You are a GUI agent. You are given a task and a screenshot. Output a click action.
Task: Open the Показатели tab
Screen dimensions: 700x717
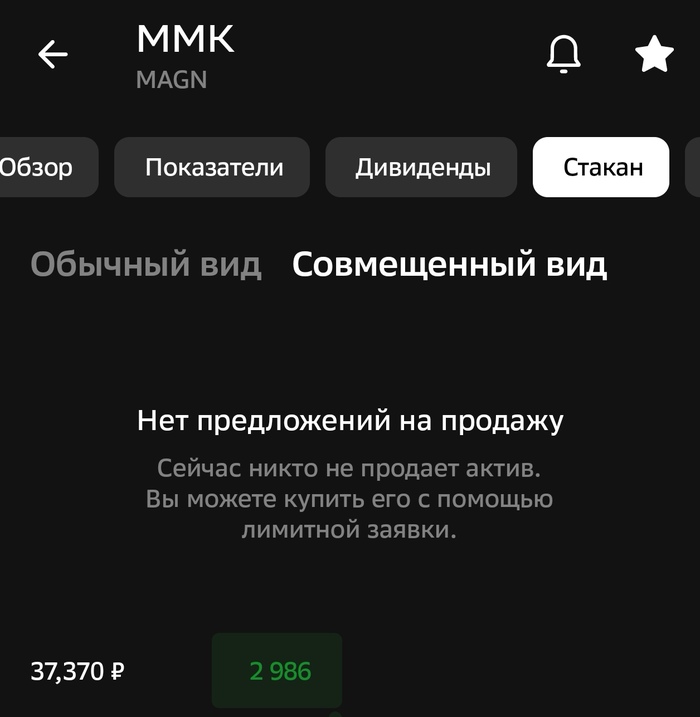(213, 167)
